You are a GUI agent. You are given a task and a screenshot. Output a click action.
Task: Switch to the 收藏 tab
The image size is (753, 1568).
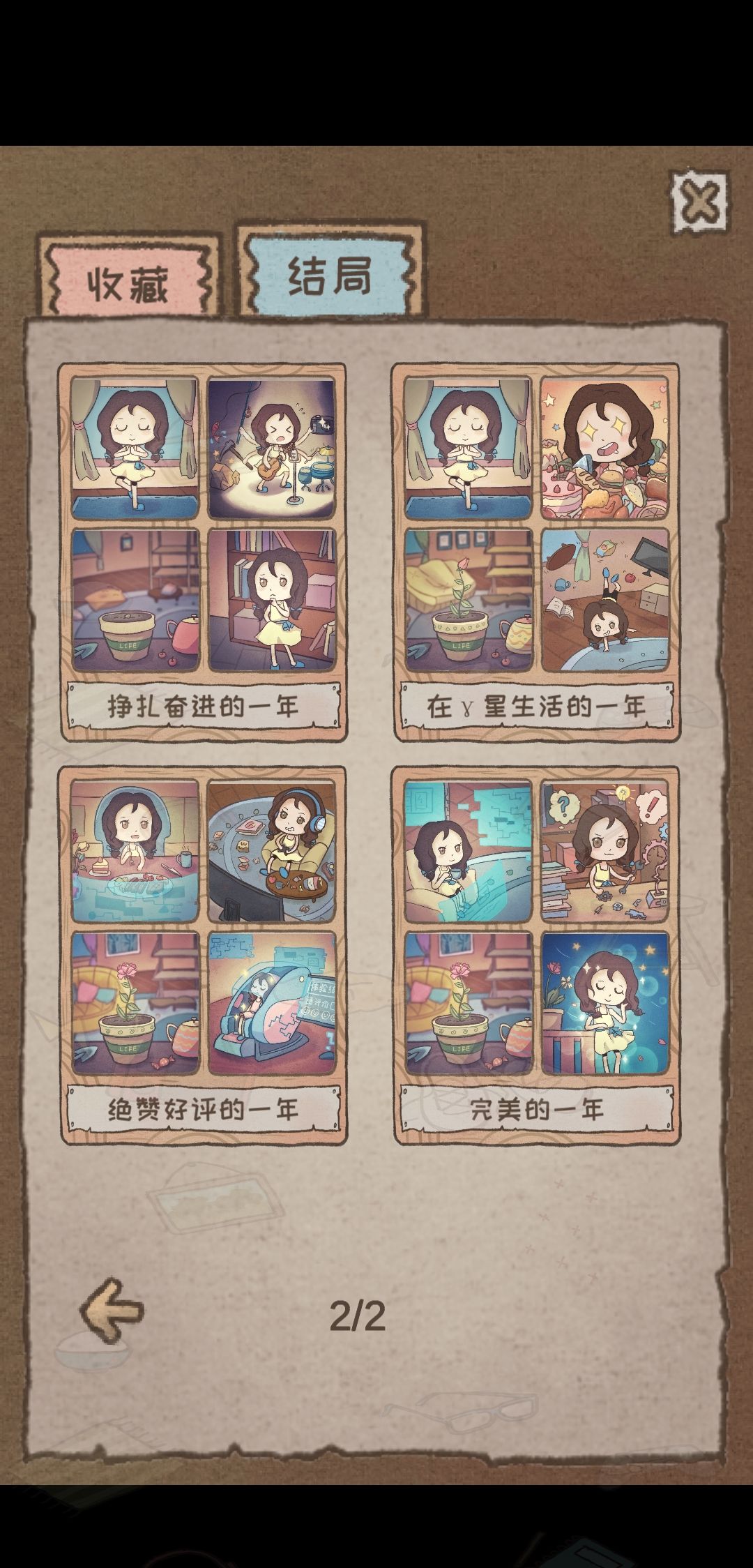[129, 279]
